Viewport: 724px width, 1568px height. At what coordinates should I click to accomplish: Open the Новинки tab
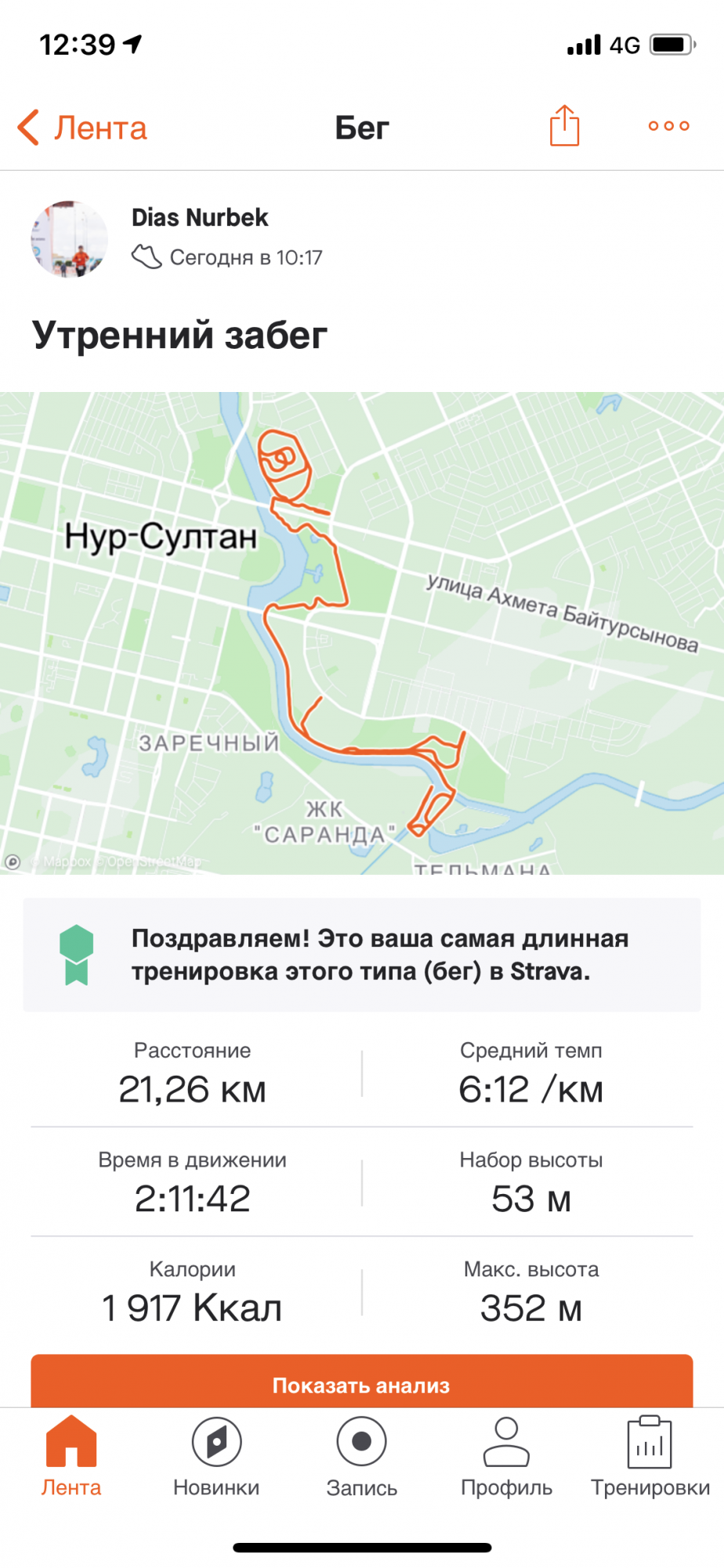216,1457
